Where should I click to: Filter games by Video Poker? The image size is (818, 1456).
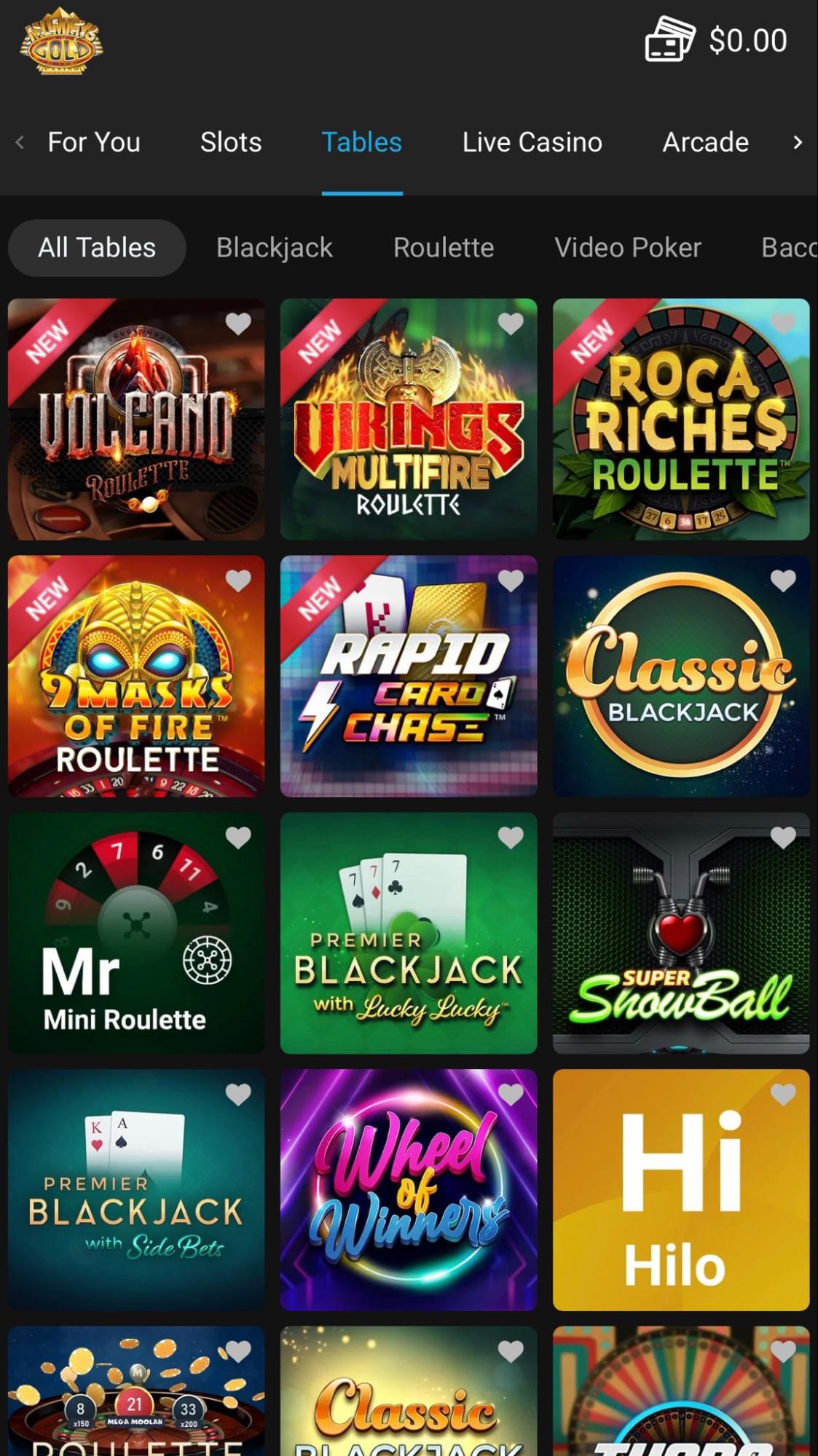pyautogui.click(x=627, y=248)
